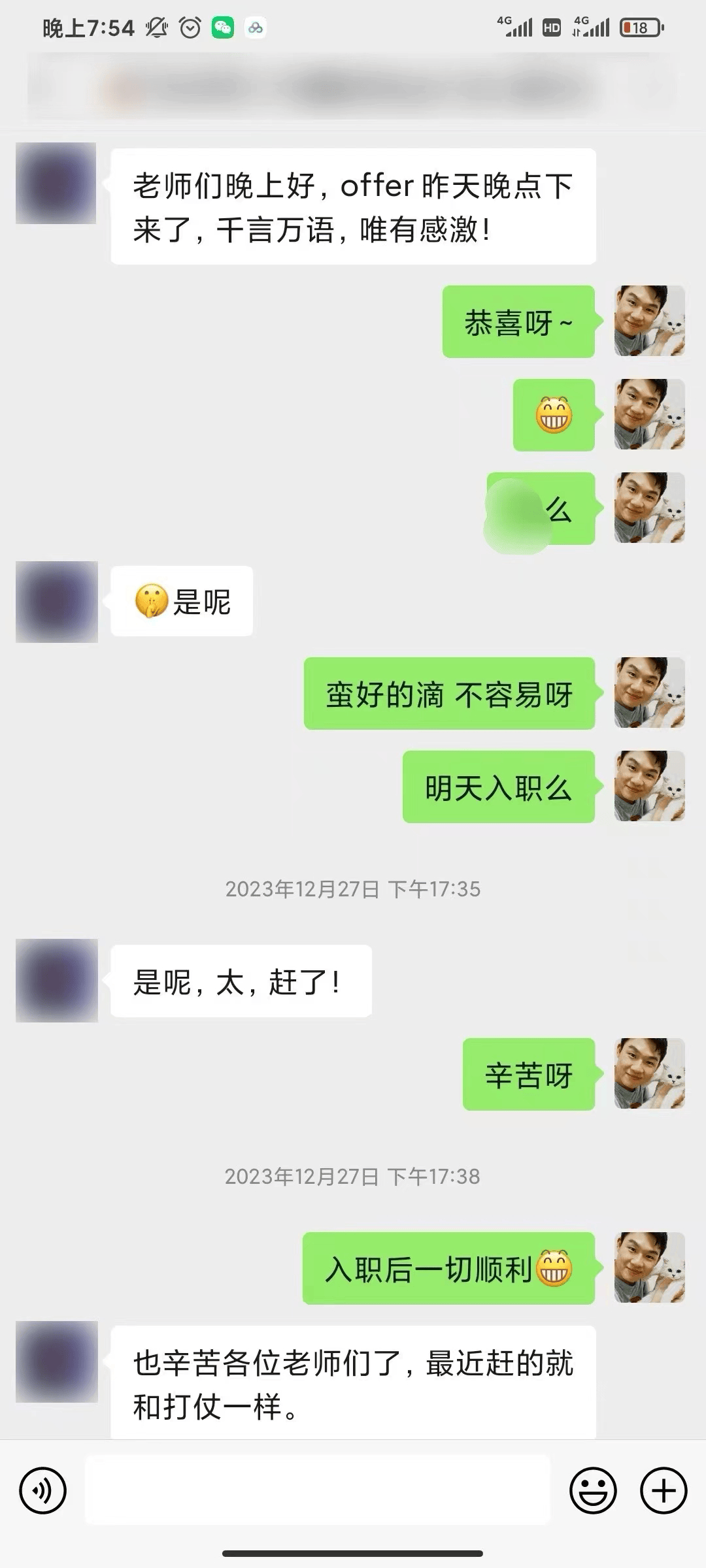
Task: Switch to voice message input
Action: click(42, 1490)
